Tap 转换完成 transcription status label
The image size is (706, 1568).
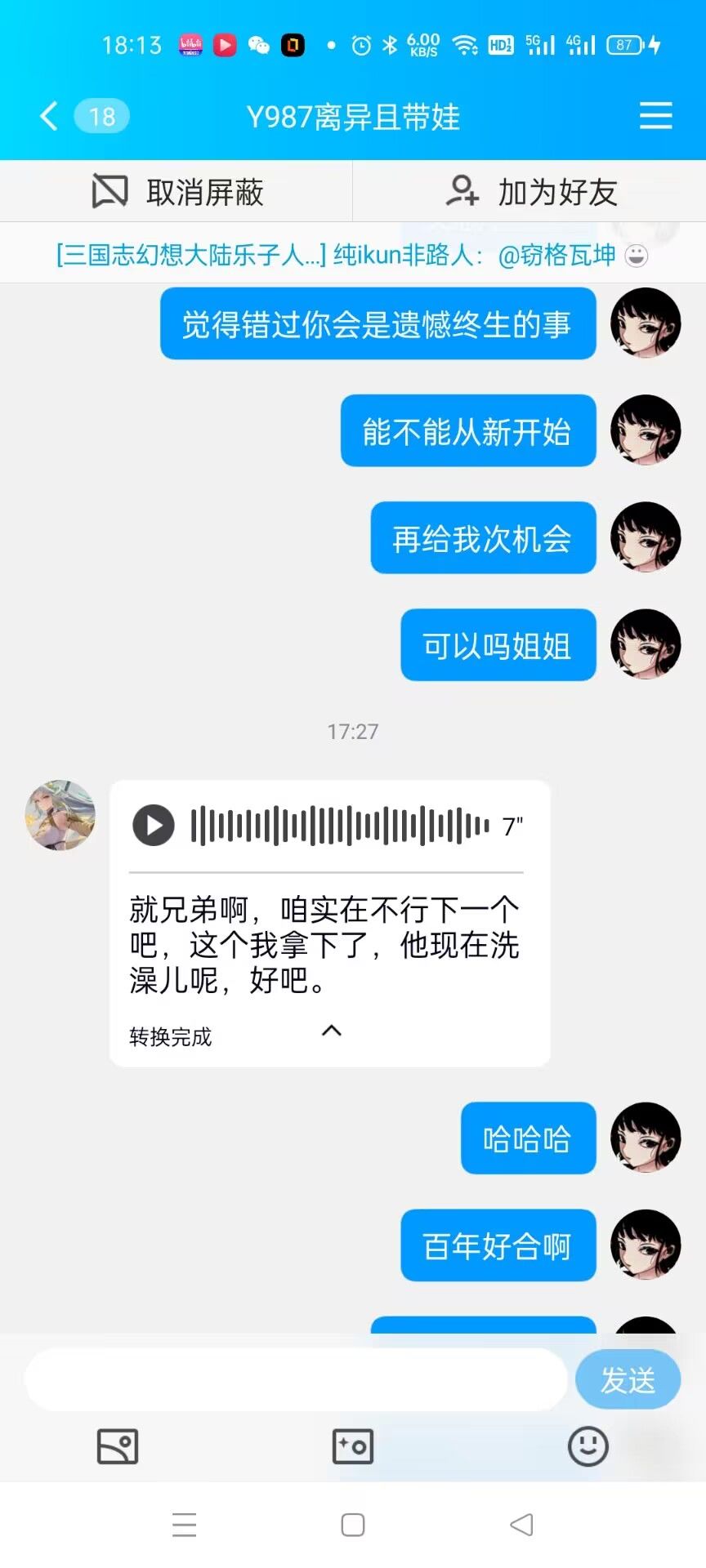pos(169,1036)
